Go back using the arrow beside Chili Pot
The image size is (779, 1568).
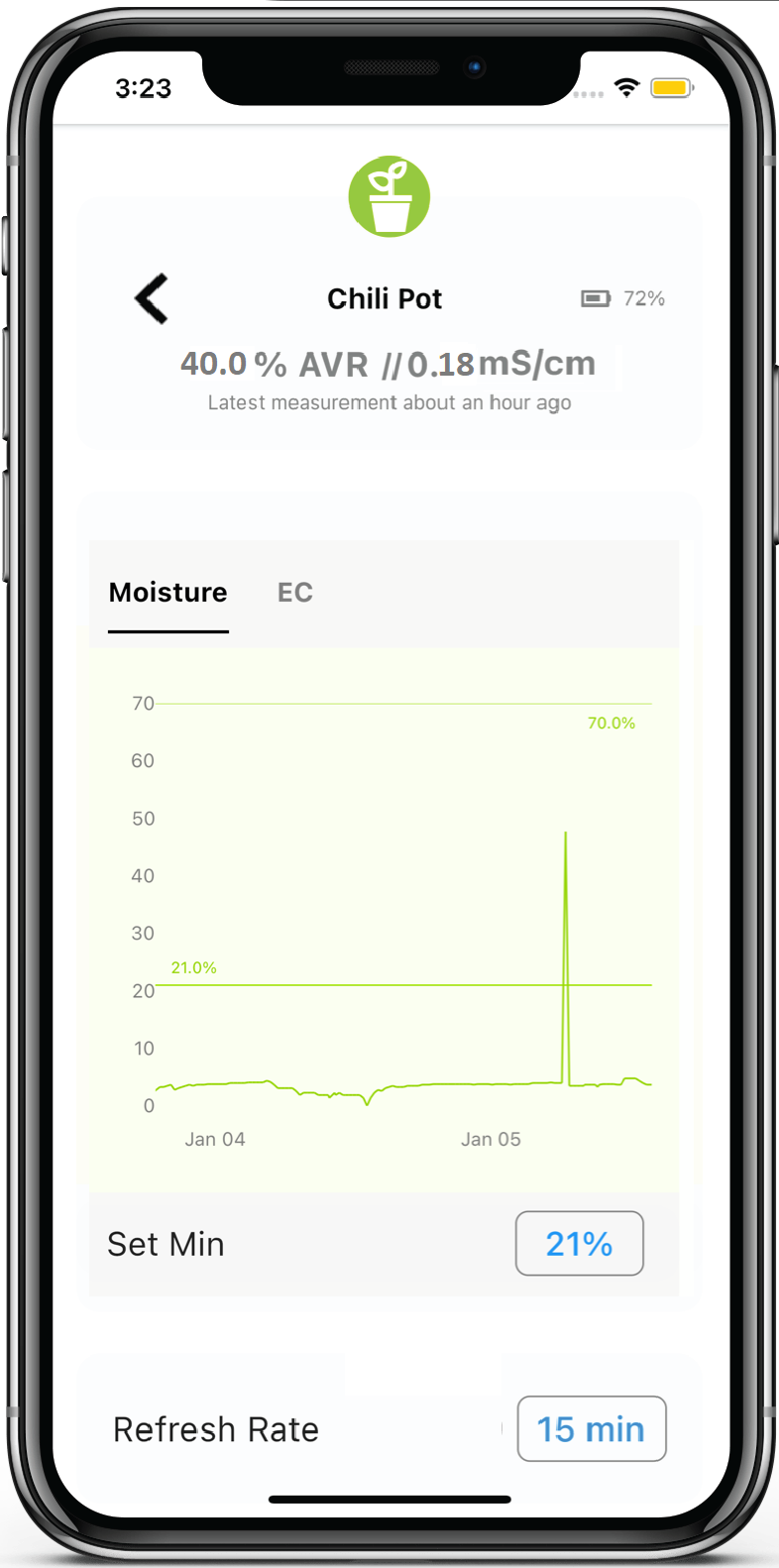coord(152,298)
